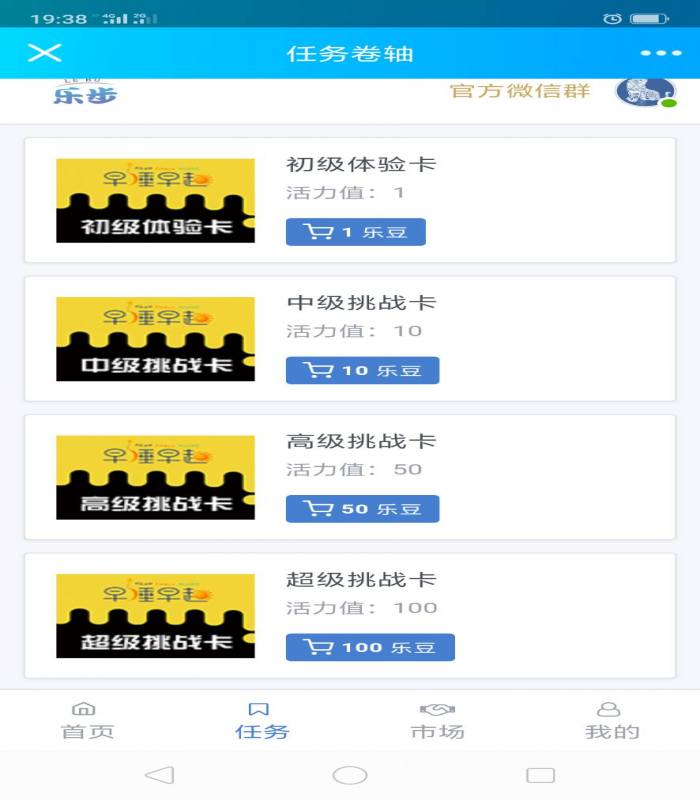Tap the profile avatar at top right
700x800 pixels.
[645, 91]
